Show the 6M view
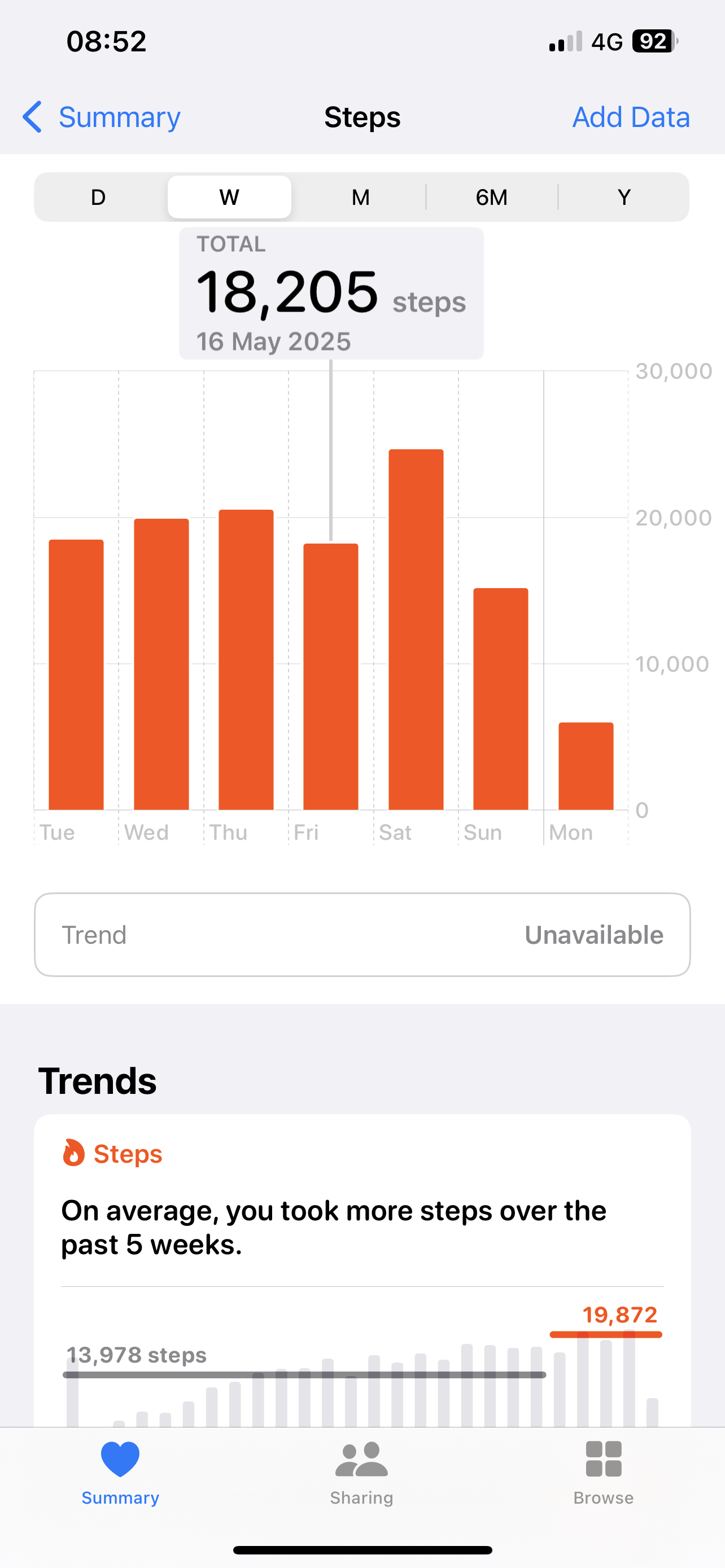The image size is (725, 1568). click(491, 197)
